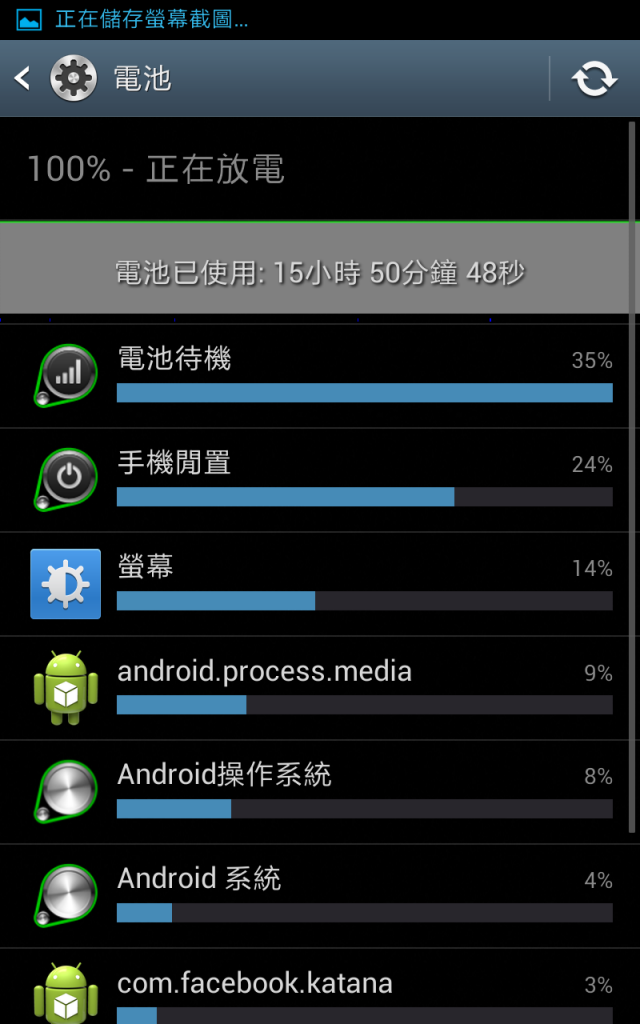
Task: Open 手機閒置 usage details
Action: [x=318, y=480]
